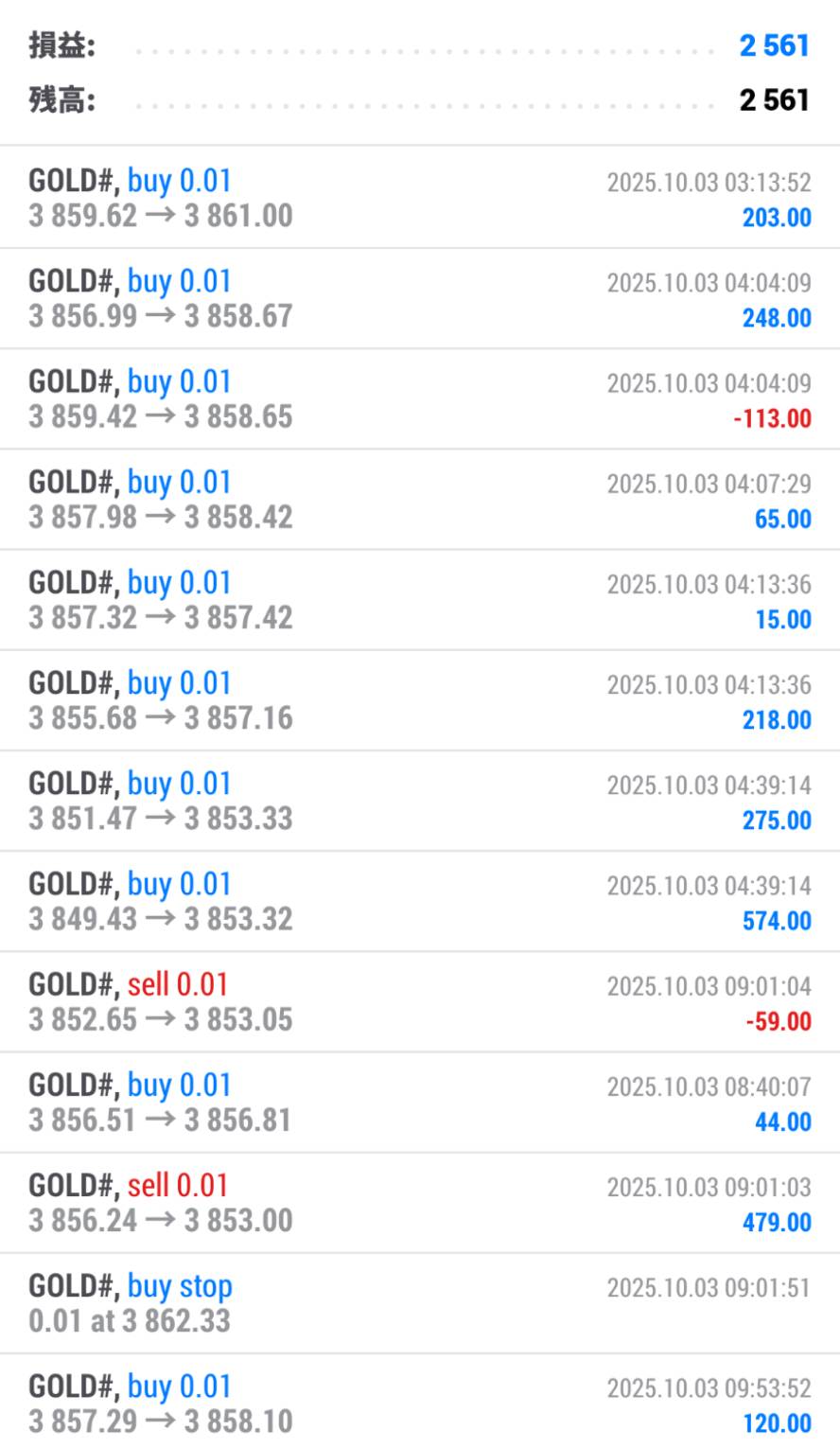
Task: Open the trade with 574.00 profit
Action: tap(420, 900)
